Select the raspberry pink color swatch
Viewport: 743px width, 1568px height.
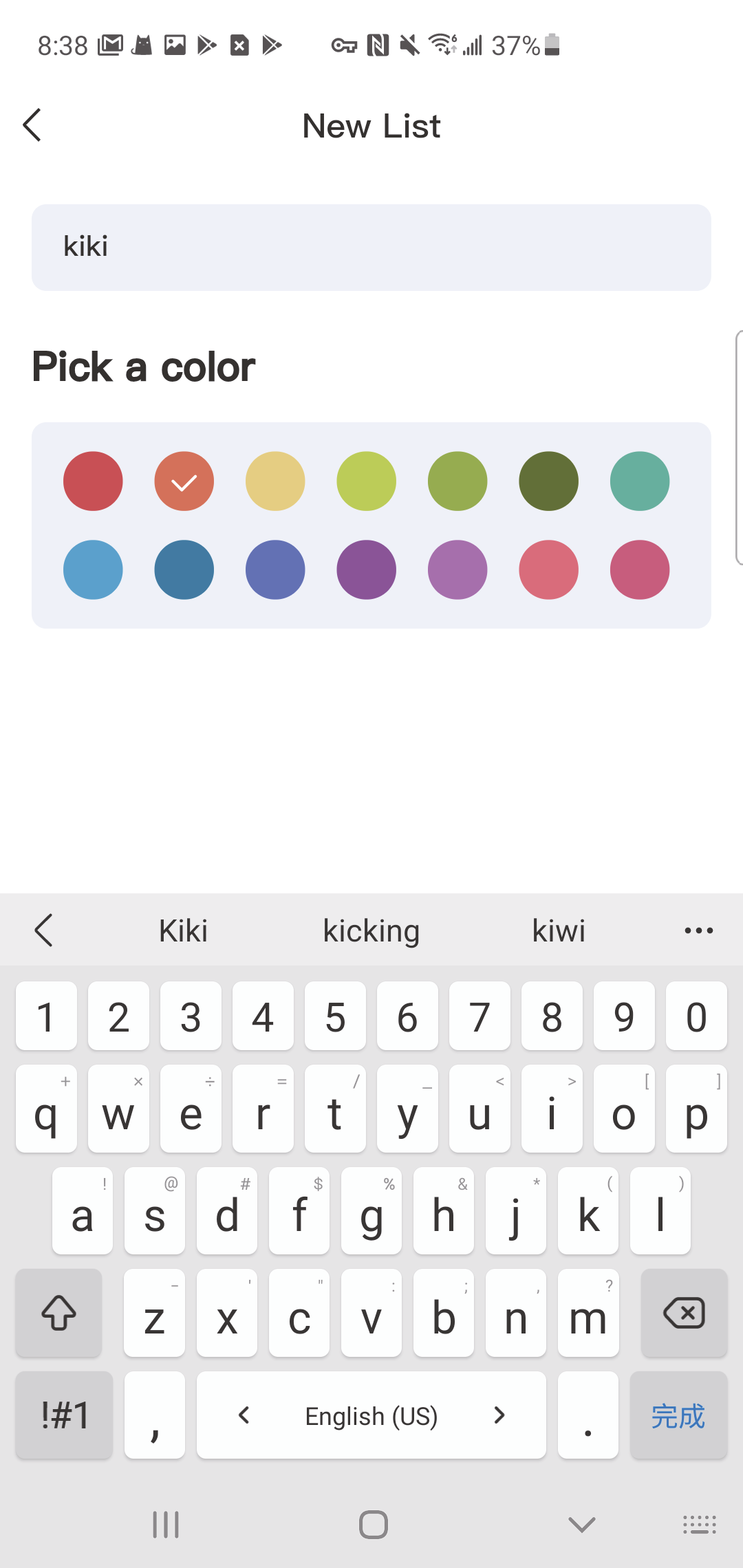(x=640, y=569)
